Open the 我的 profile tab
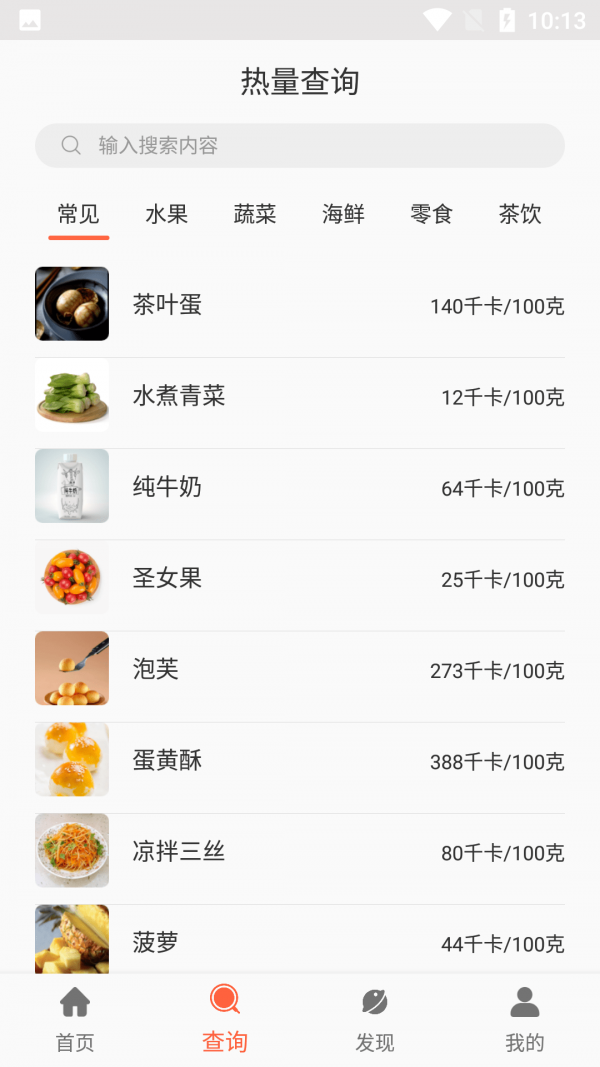 coord(524,1019)
